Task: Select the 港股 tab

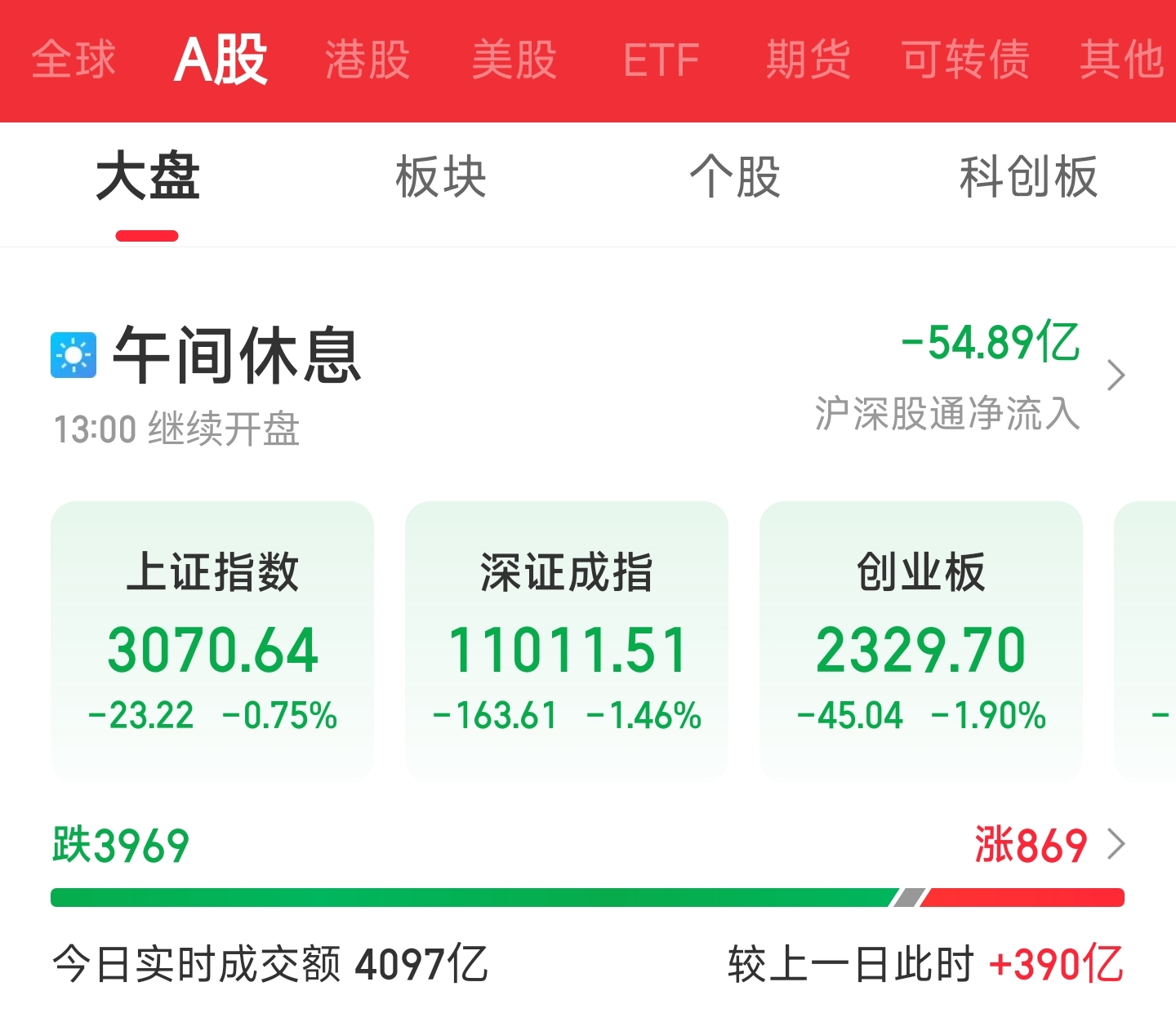Action: (x=367, y=60)
